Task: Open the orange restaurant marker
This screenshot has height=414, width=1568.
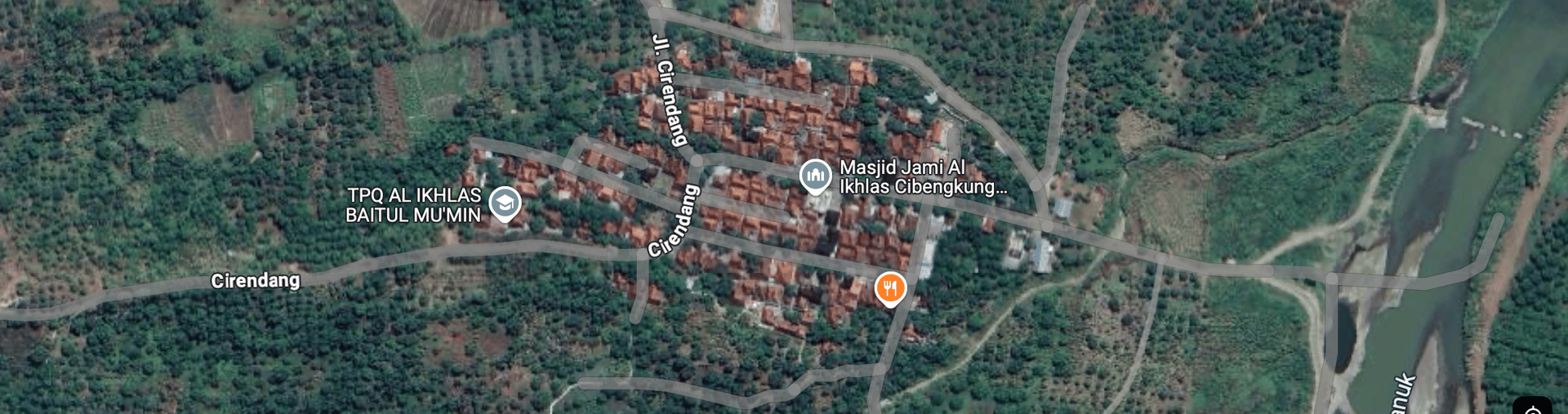Action: [x=890, y=289]
